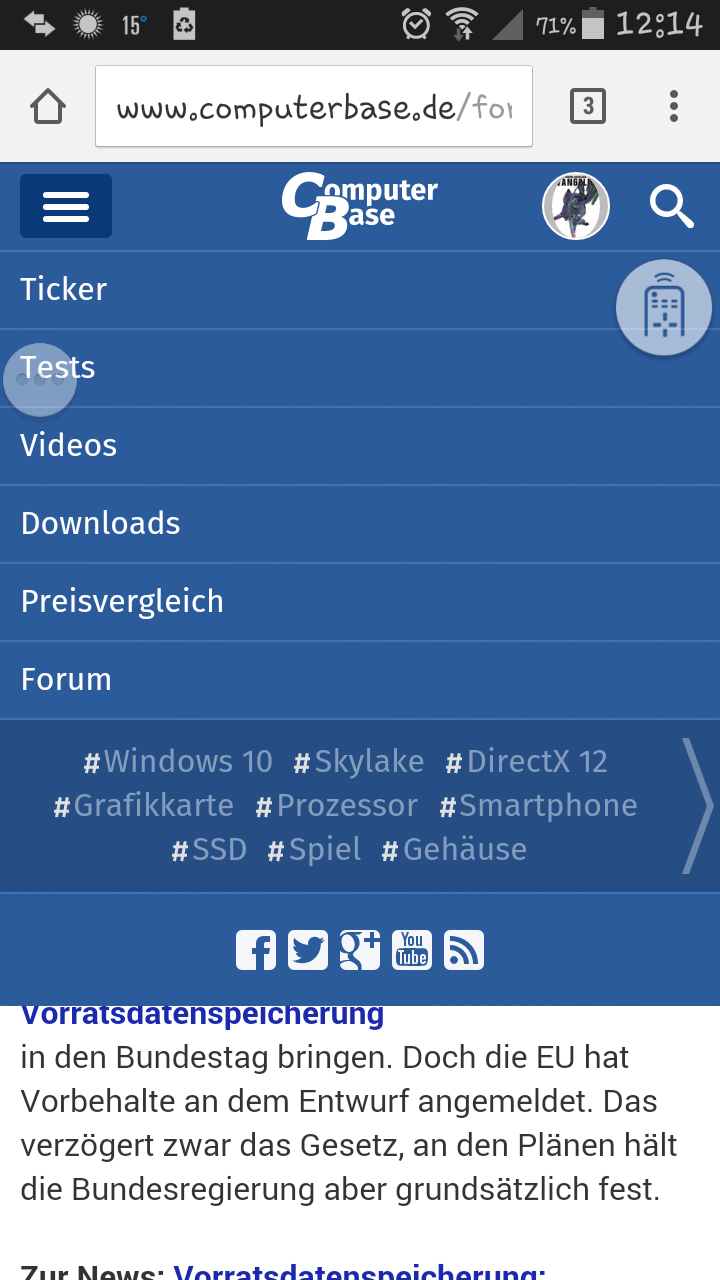
Task: Open the Downloads section
Action: (x=101, y=523)
